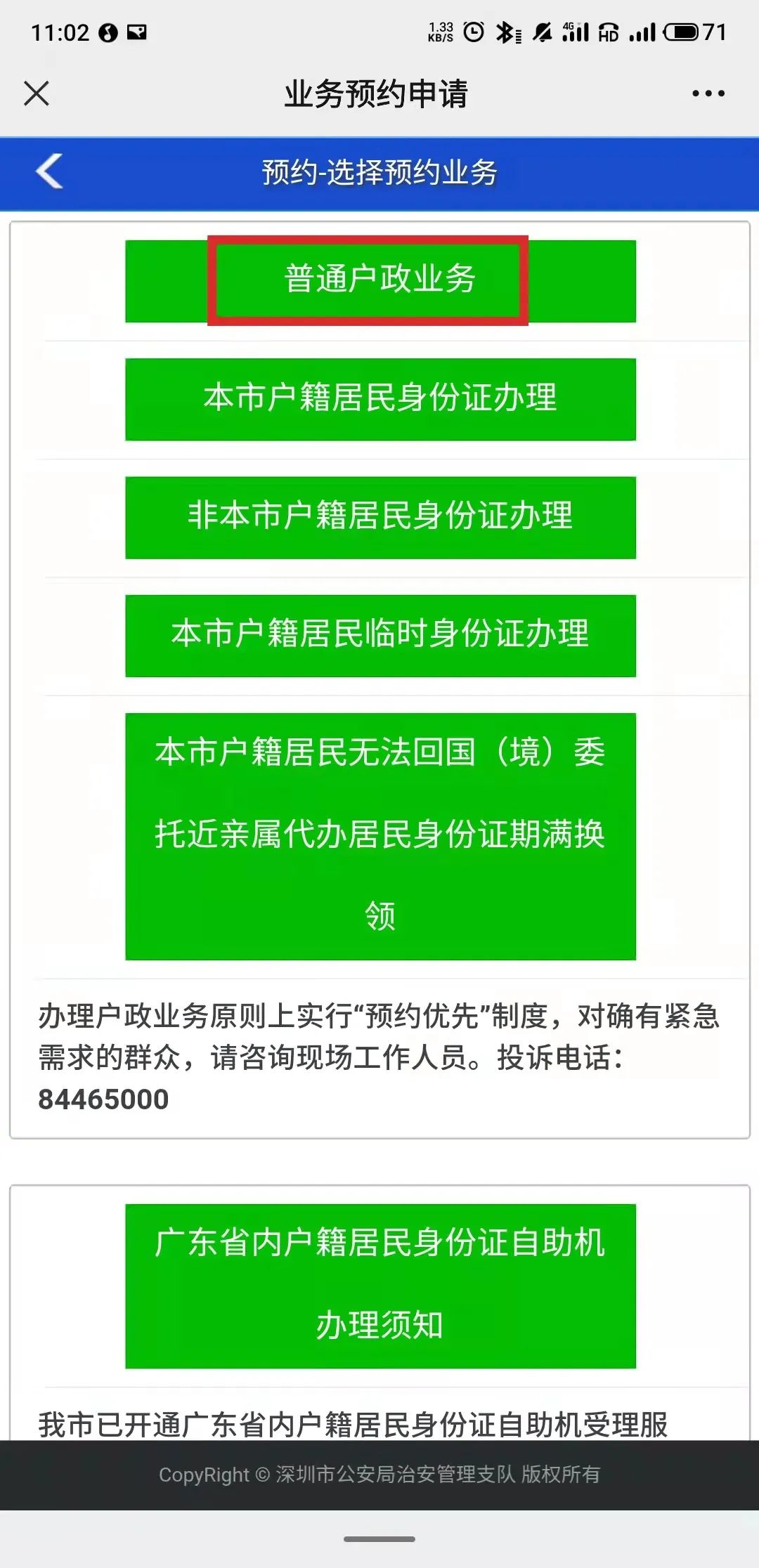This screenshot has height=1568, width=759.
Task: Open 本市户籍居民身份证办理
Action: click(x=379, y=399)
